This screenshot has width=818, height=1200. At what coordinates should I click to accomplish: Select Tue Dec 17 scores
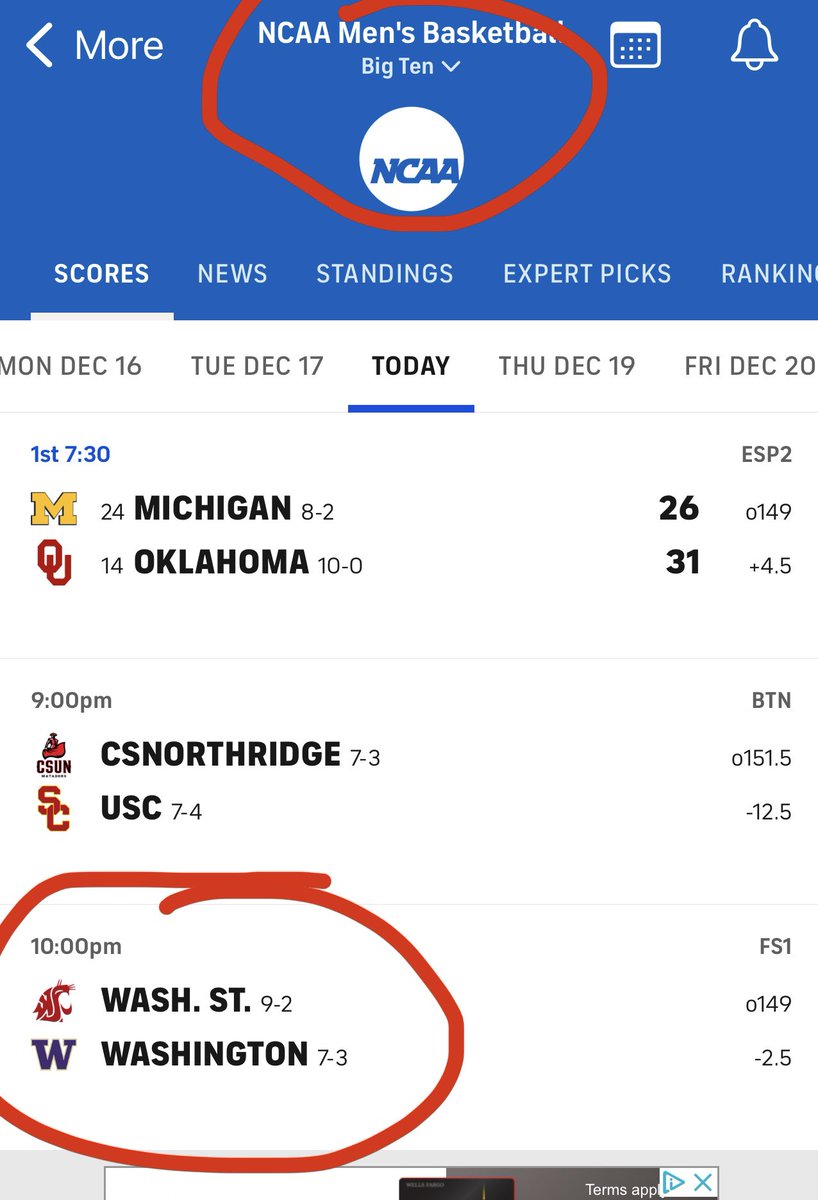(x=257, y=366)
